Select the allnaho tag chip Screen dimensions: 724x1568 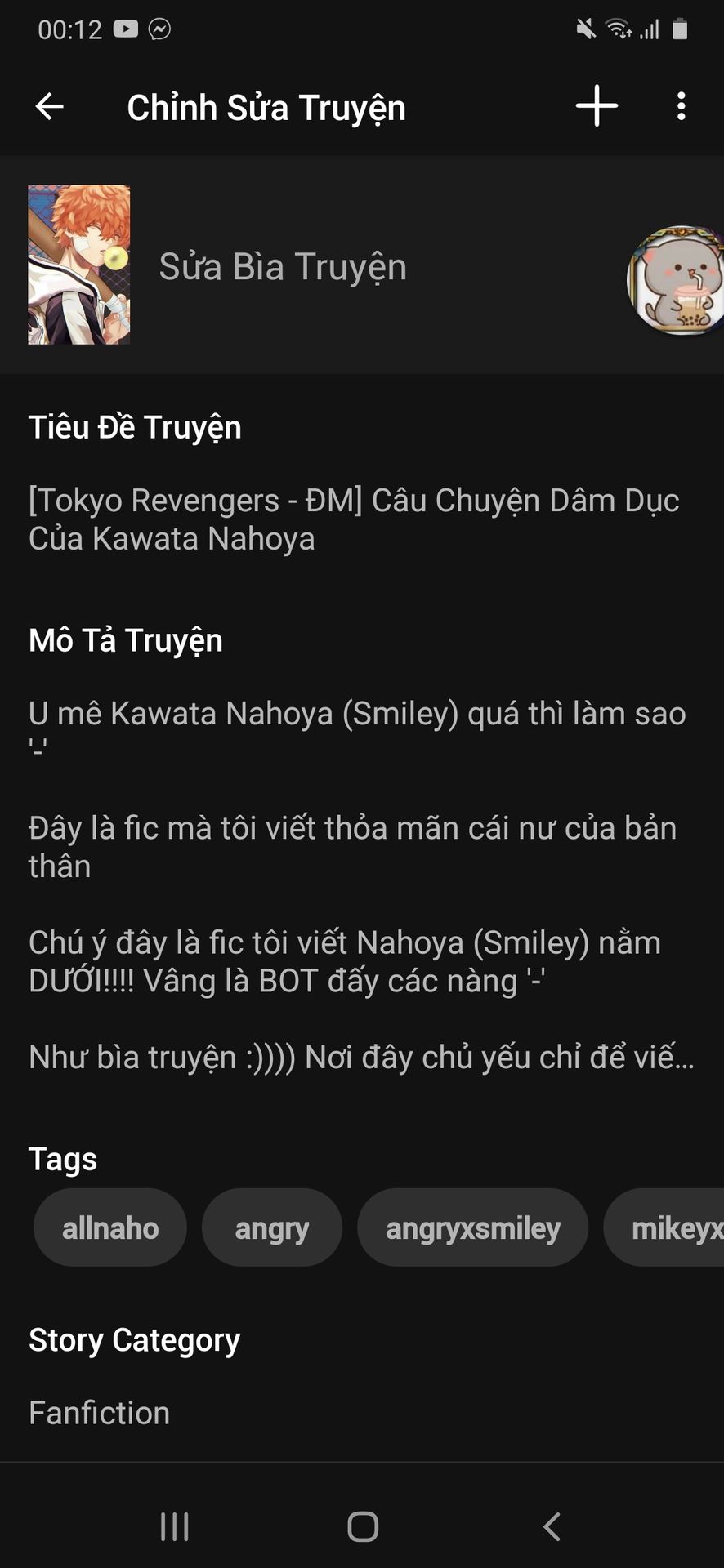click(110, 1227)
